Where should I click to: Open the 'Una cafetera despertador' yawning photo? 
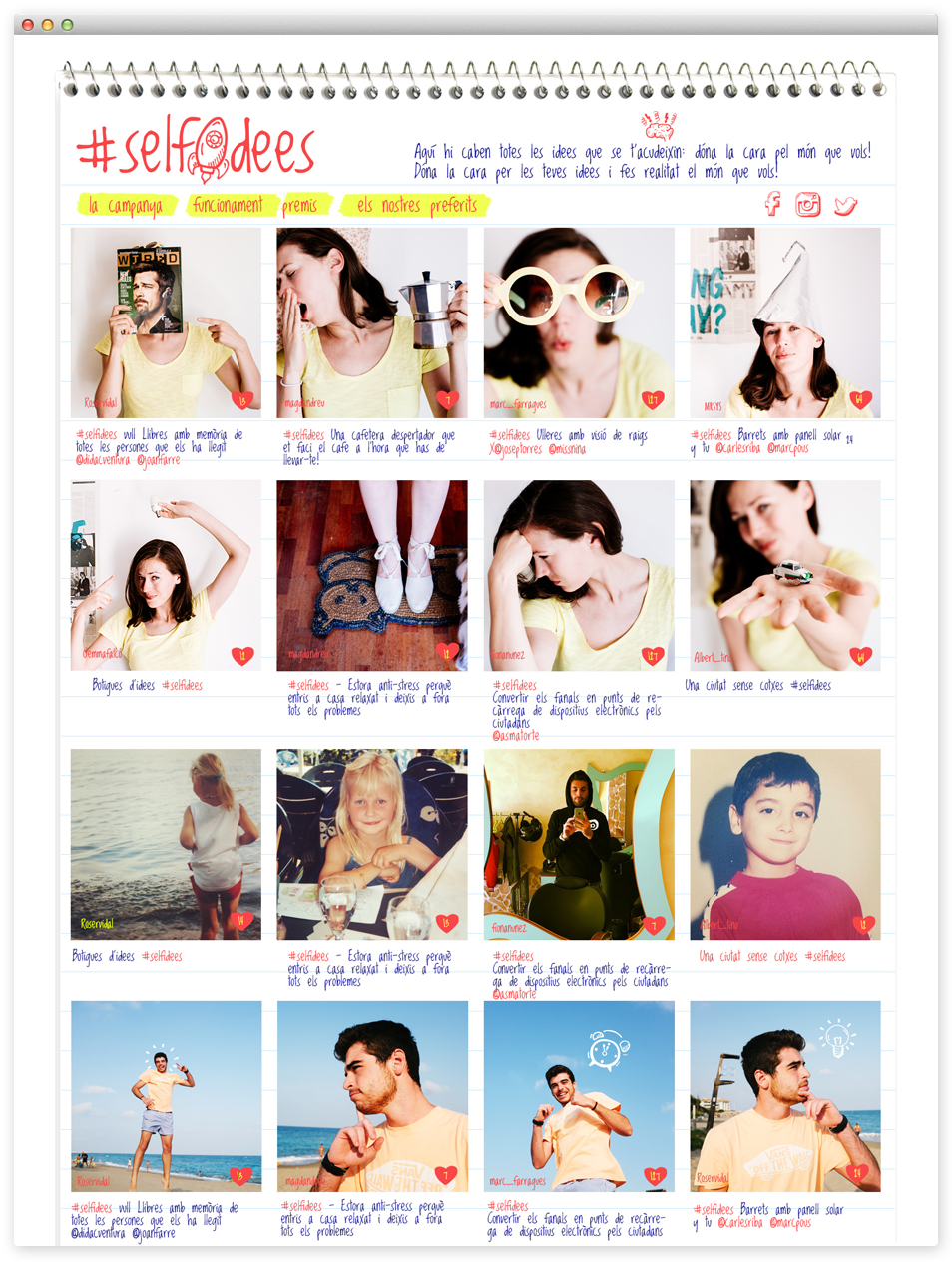371,321
